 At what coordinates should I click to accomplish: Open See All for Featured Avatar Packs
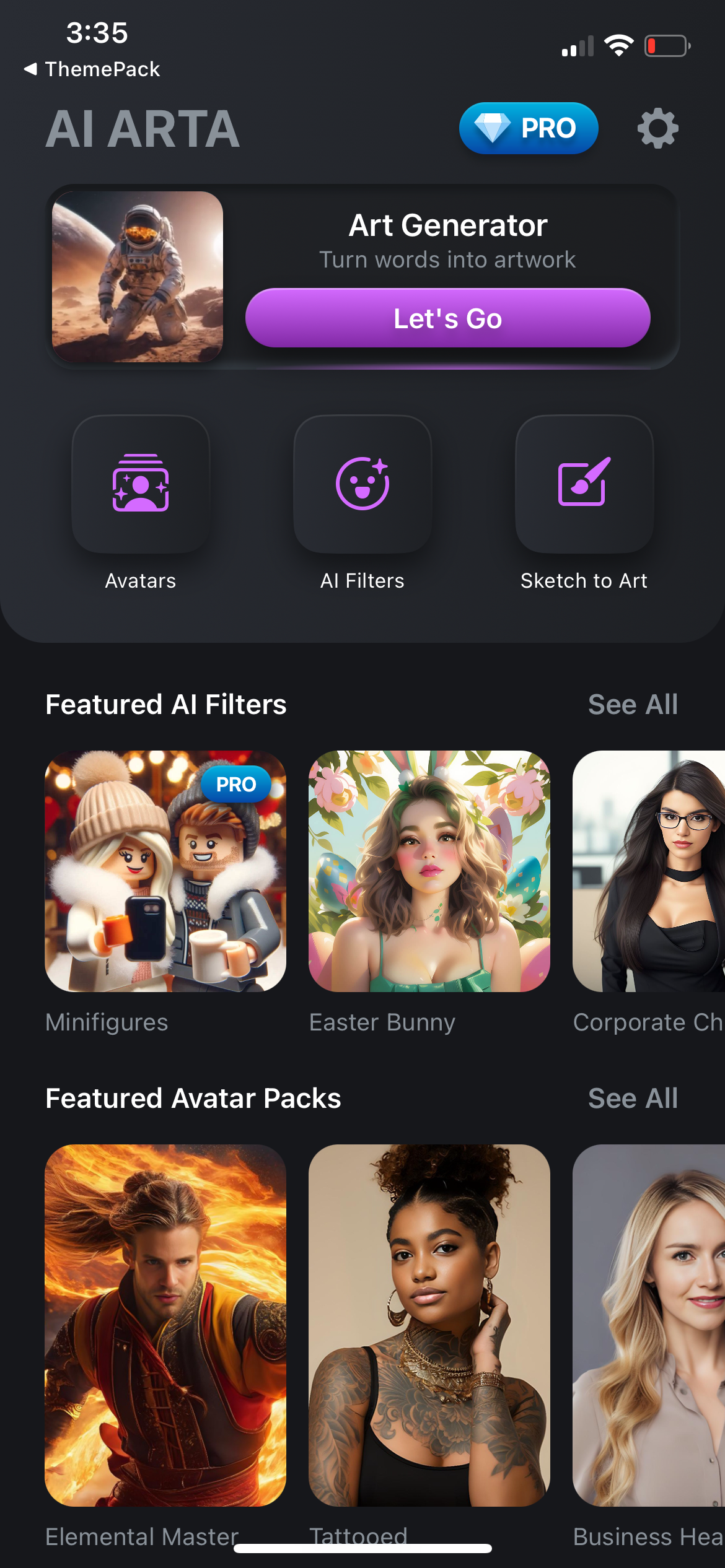[633, 1097]
